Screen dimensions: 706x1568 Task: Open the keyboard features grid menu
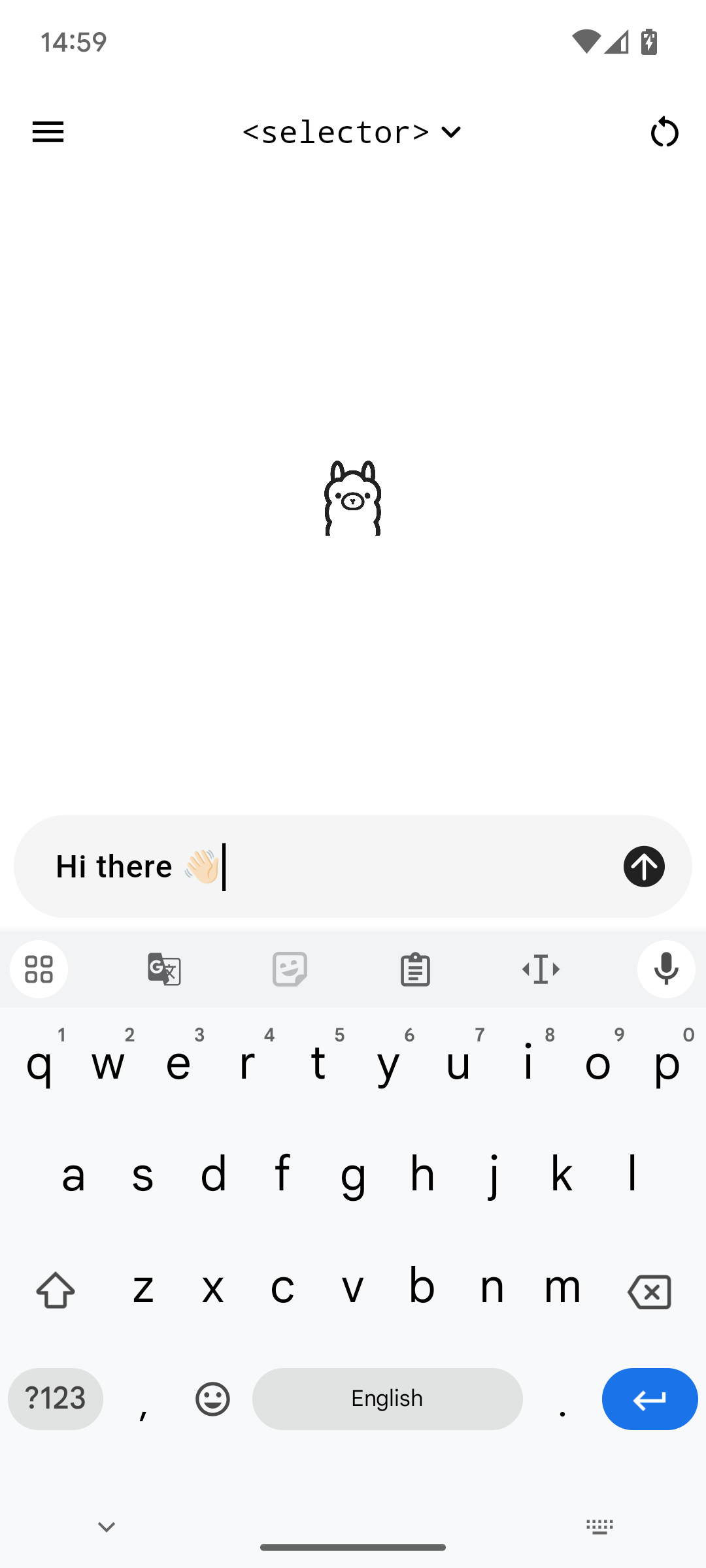coord(39,969)
